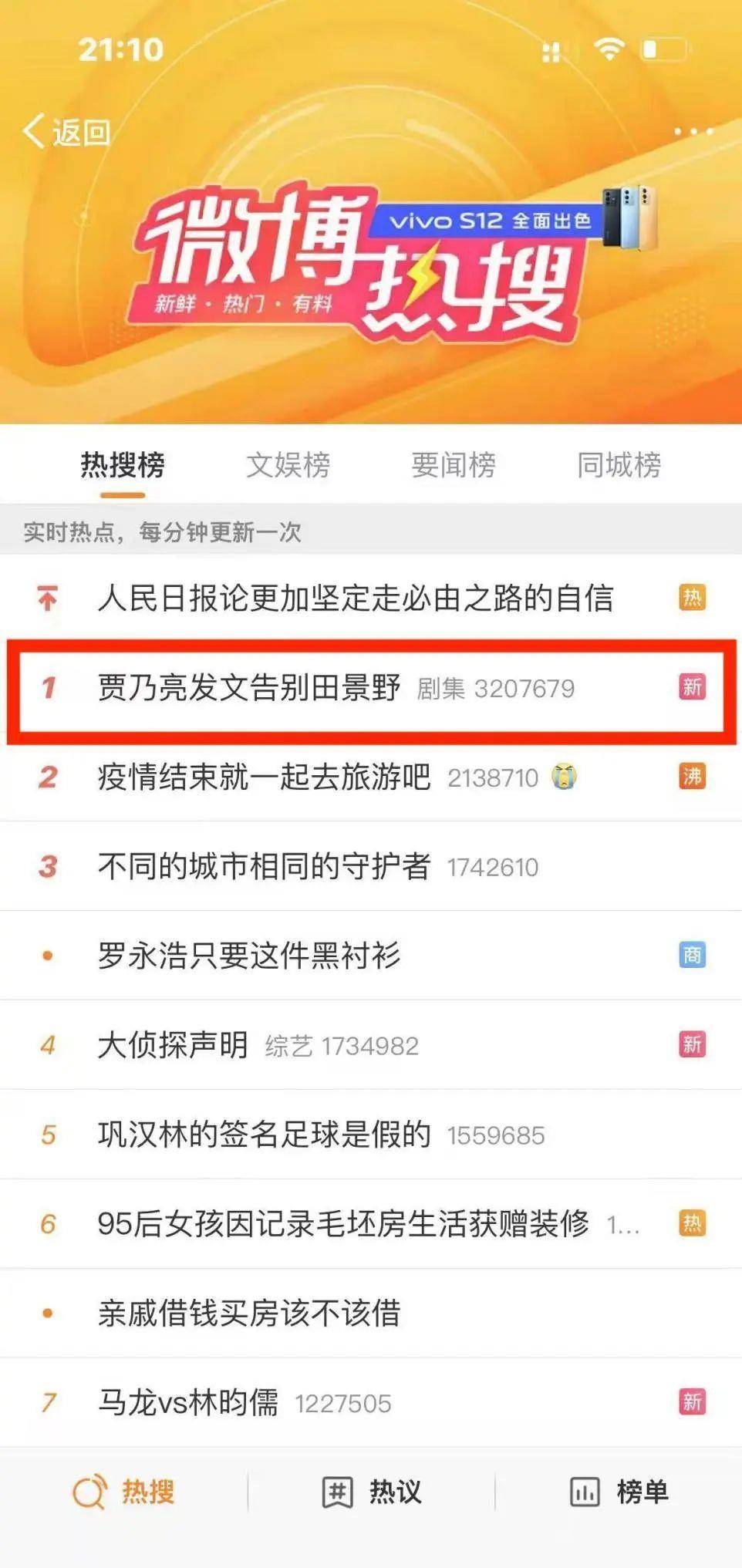Image resolution: width=742 pixels, height=1568 pixels.
Task: Open topic 亲戚借钱买房该不该借
Action: click(248, 1313)
